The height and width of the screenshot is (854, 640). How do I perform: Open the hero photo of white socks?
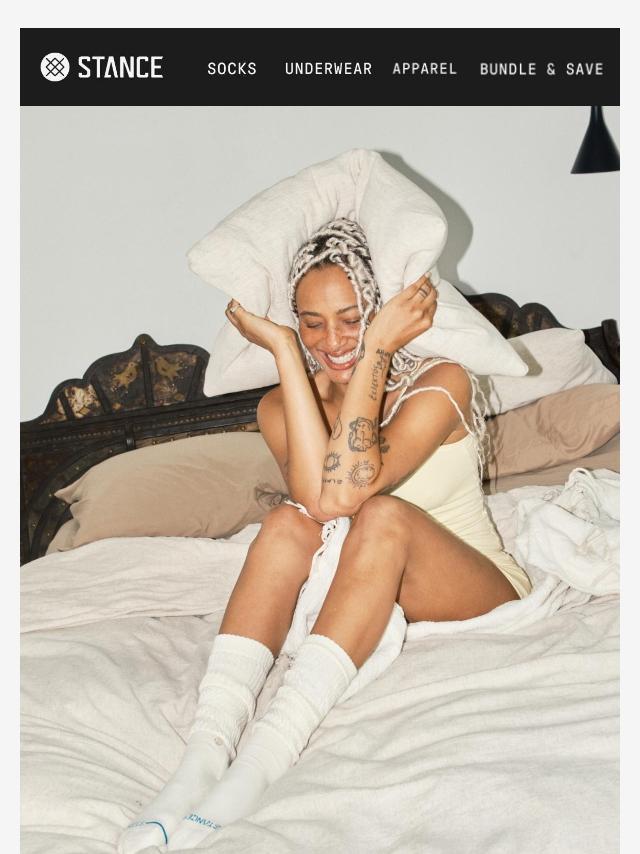320,480
